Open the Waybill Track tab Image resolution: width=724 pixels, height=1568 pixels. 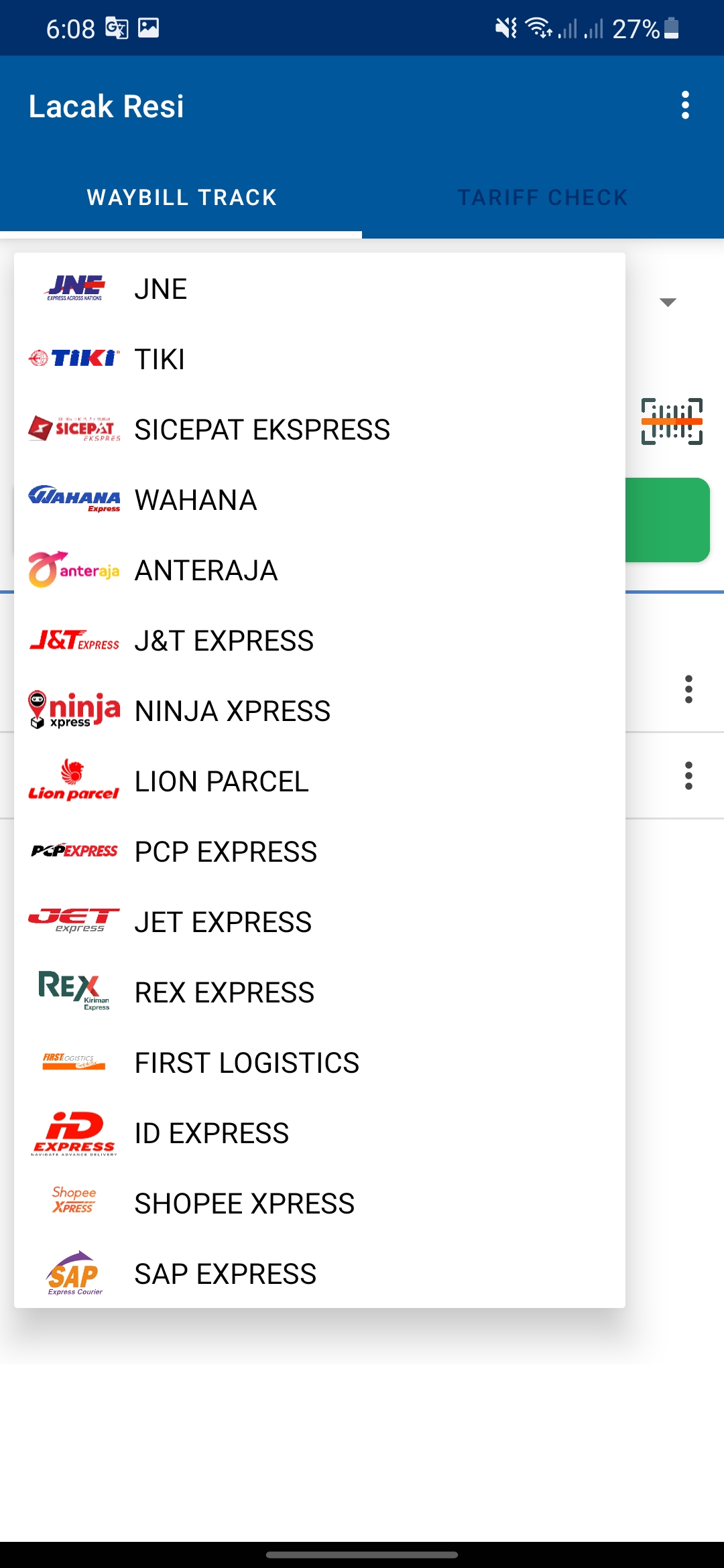[x=181, y=198]
